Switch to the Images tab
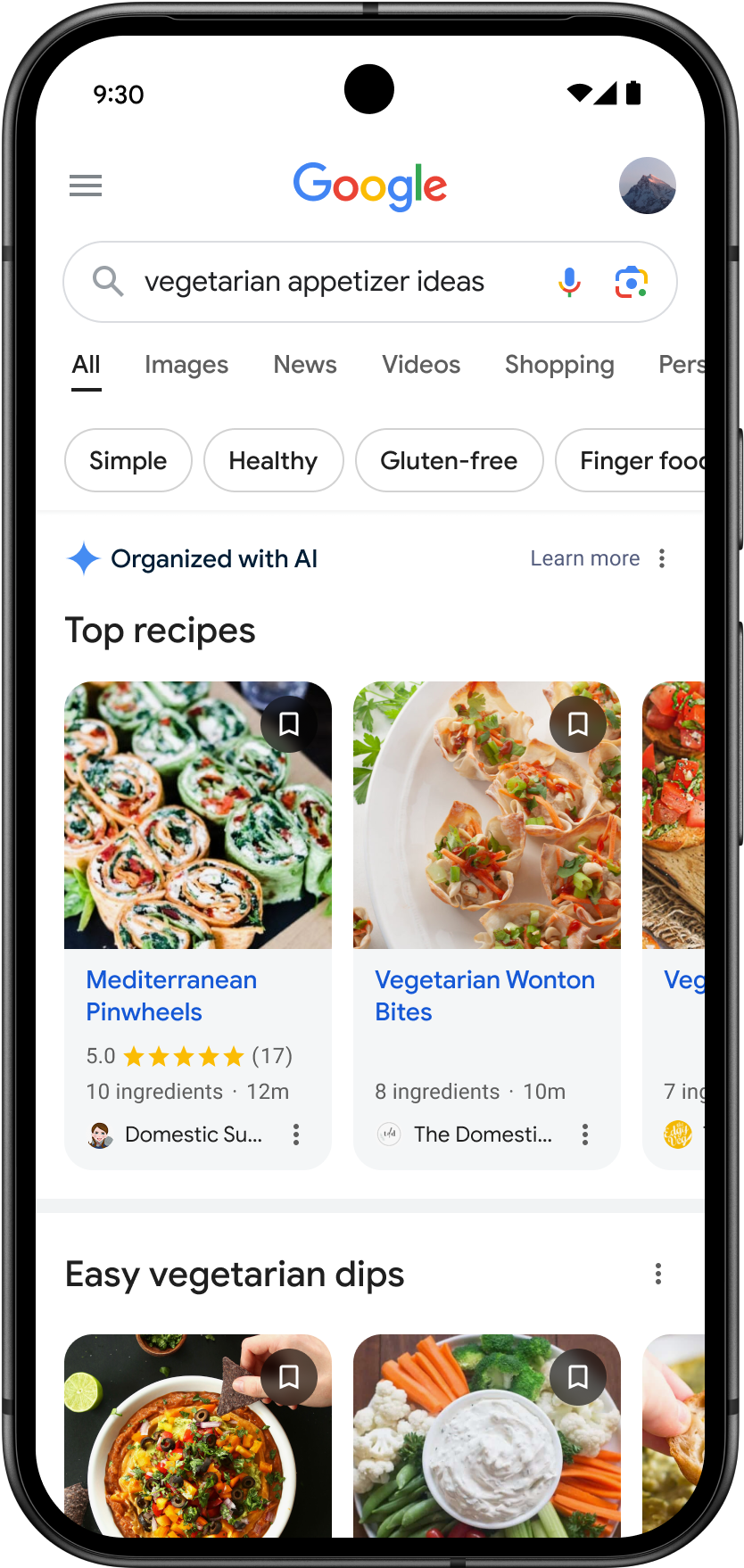This screenshot has width=744, height=1568. (x=186, y=365)
